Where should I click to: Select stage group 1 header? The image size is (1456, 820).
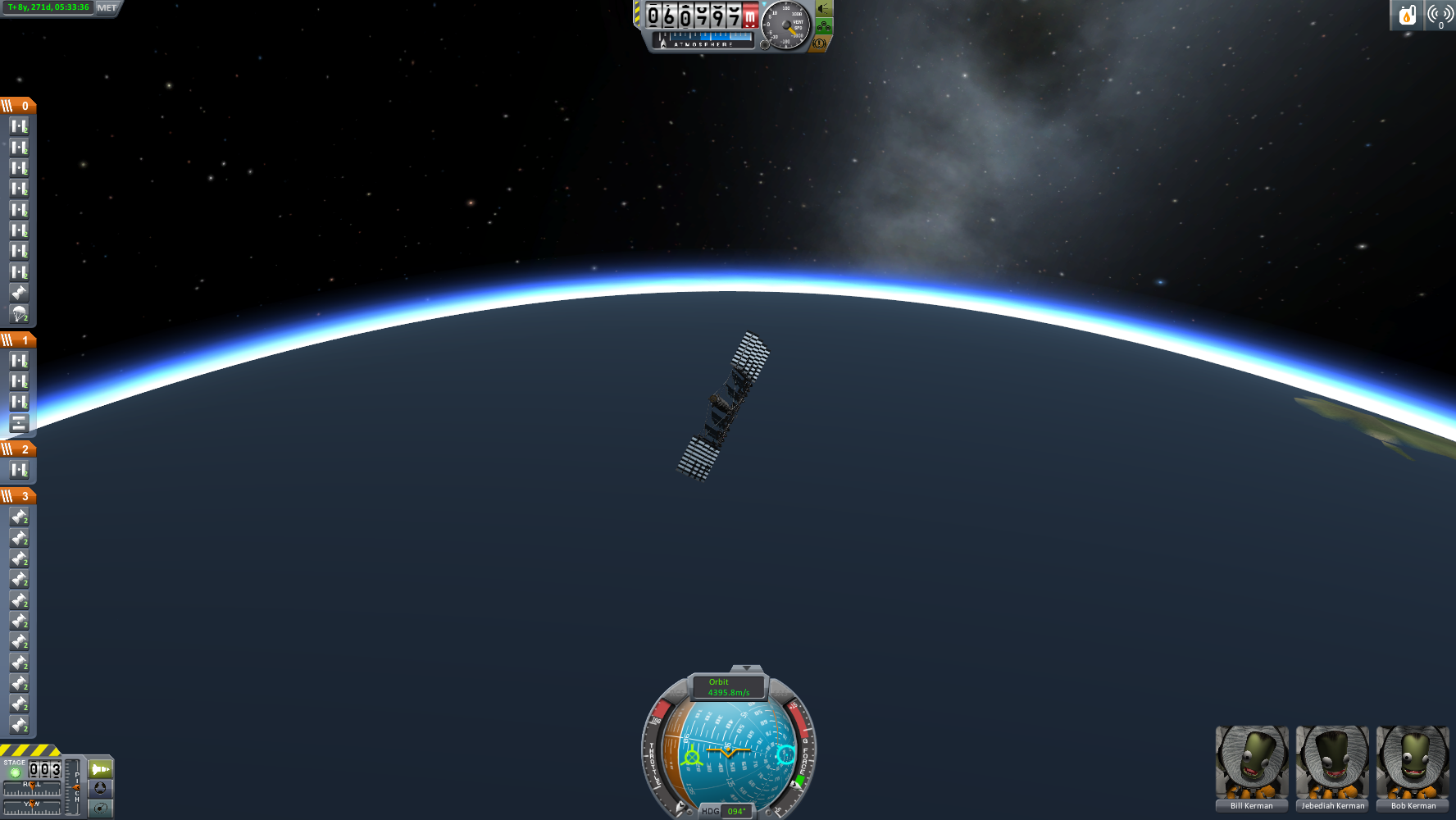pos(18,339)
